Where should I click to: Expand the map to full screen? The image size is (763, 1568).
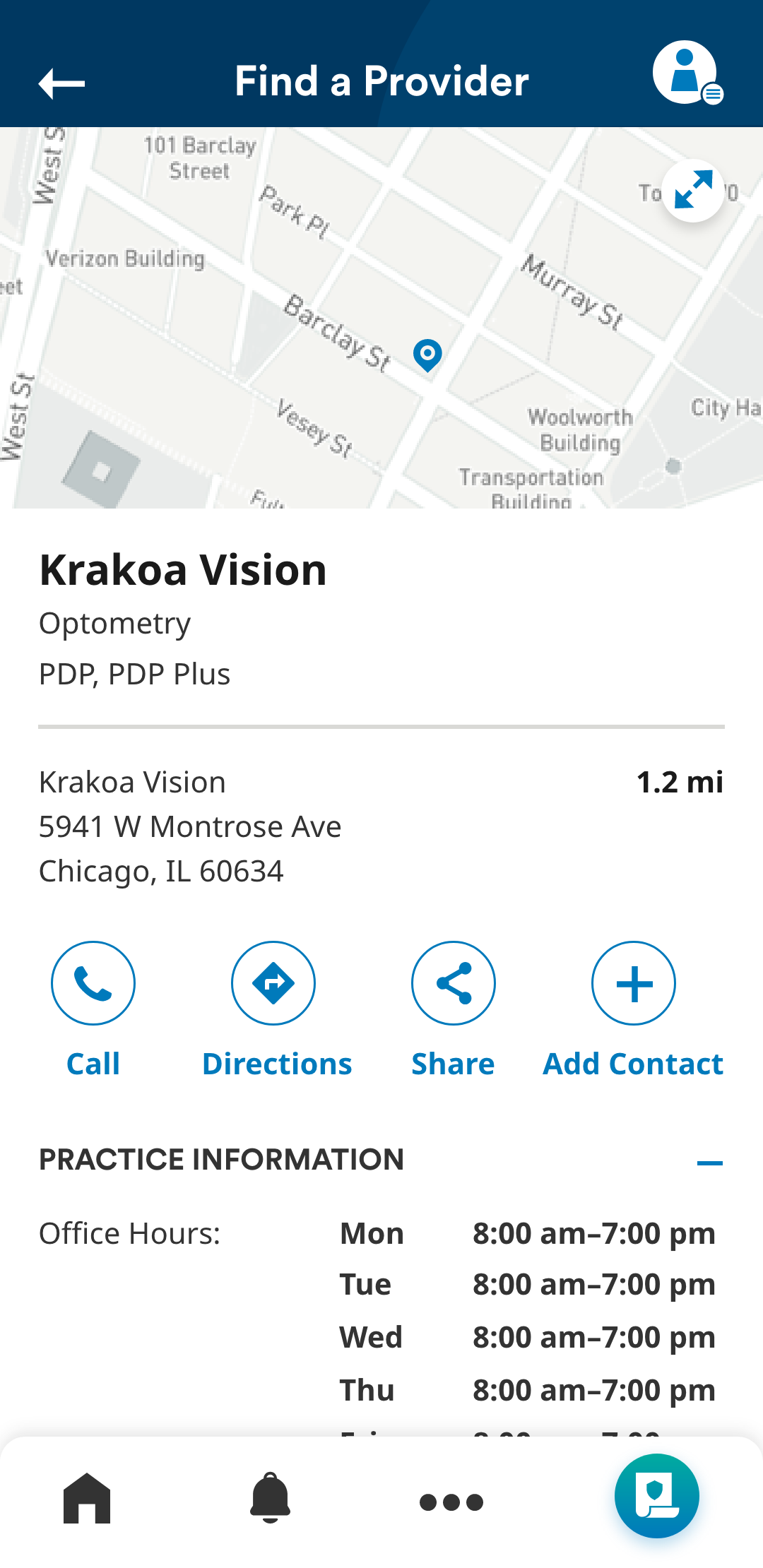coord(693,191)
